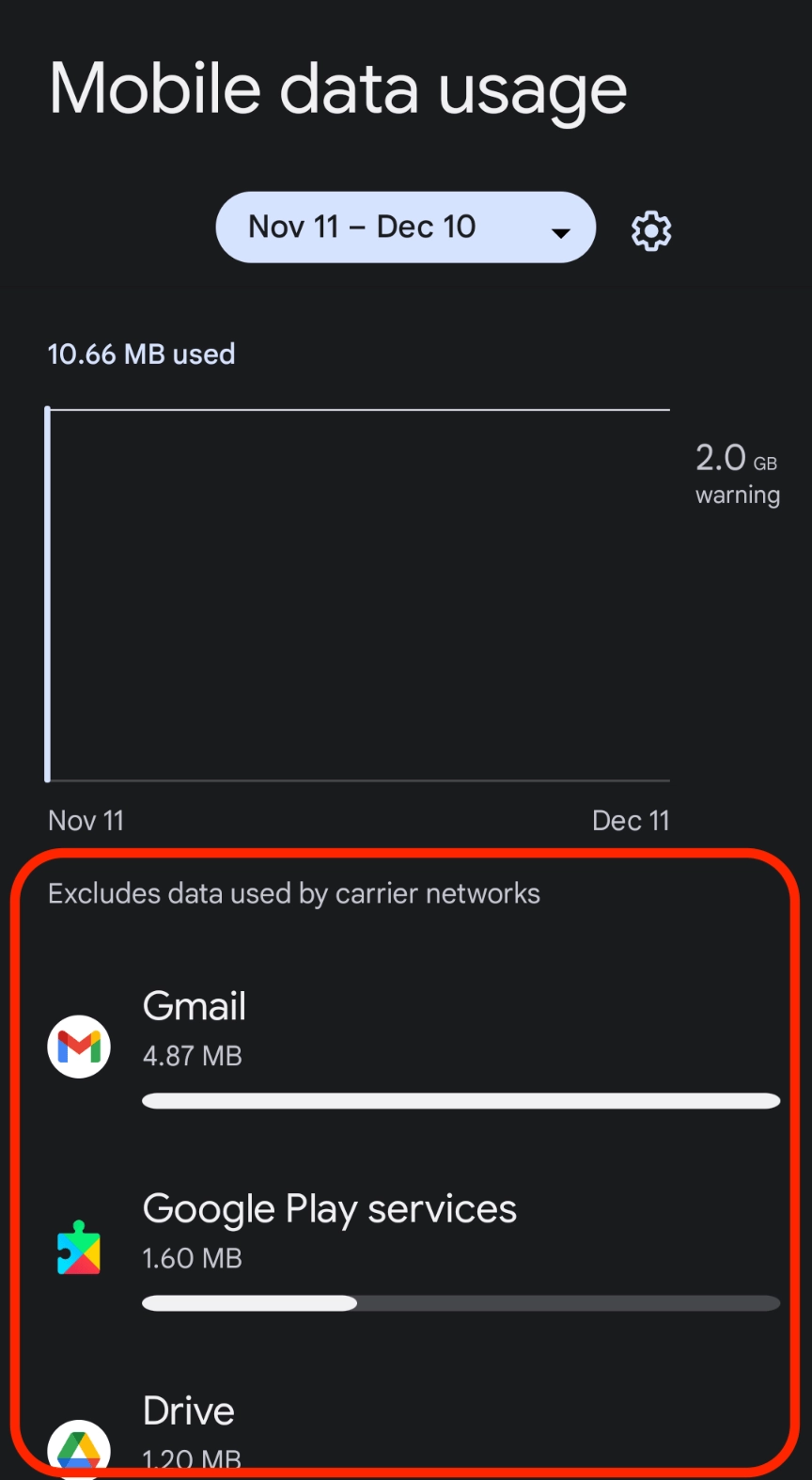
Task: Click the Dec 11 axis label
Action: [631, 820]
